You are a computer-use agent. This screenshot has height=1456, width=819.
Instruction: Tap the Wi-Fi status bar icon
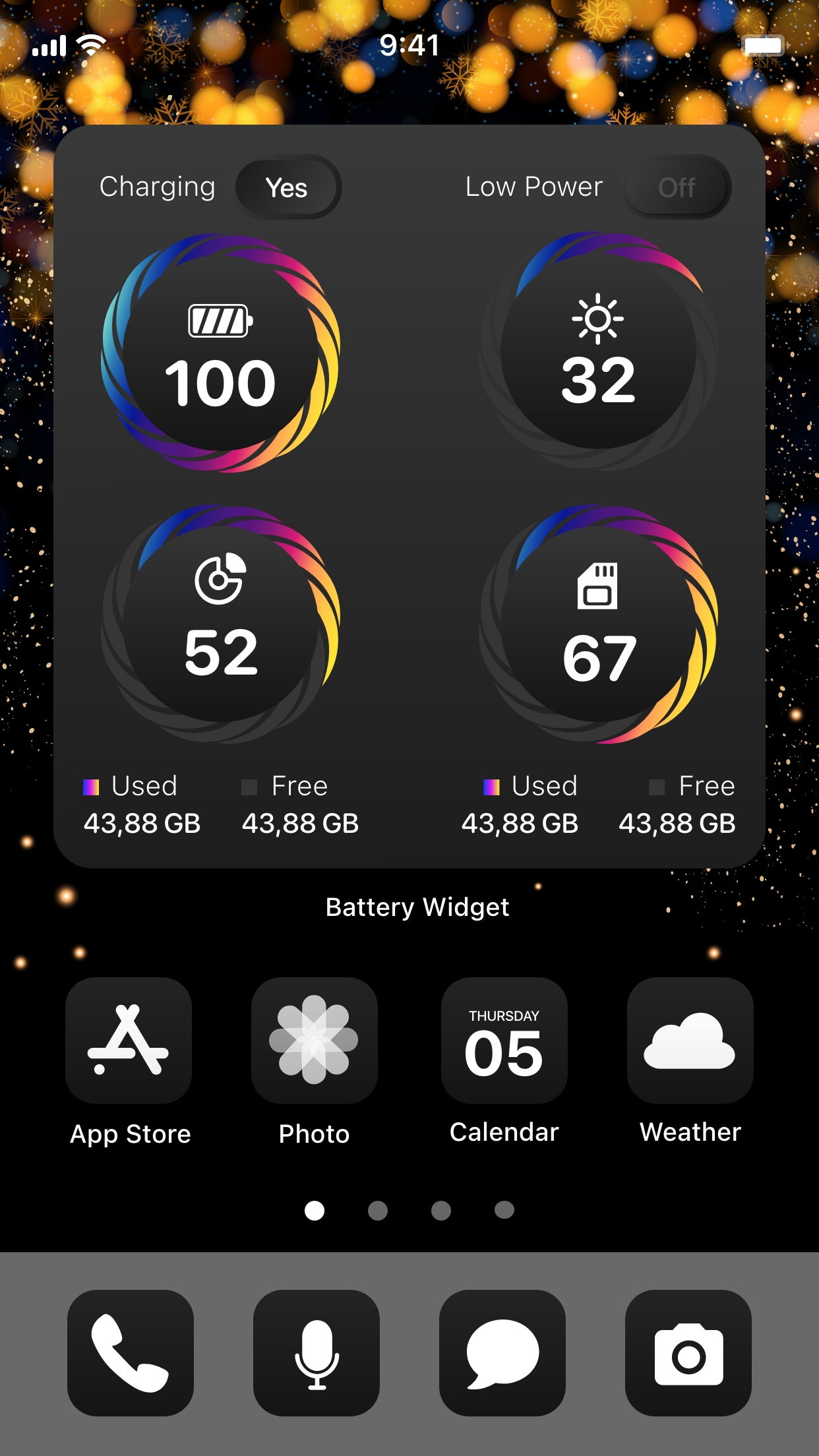pyautogui.click(x=91, y=44)
